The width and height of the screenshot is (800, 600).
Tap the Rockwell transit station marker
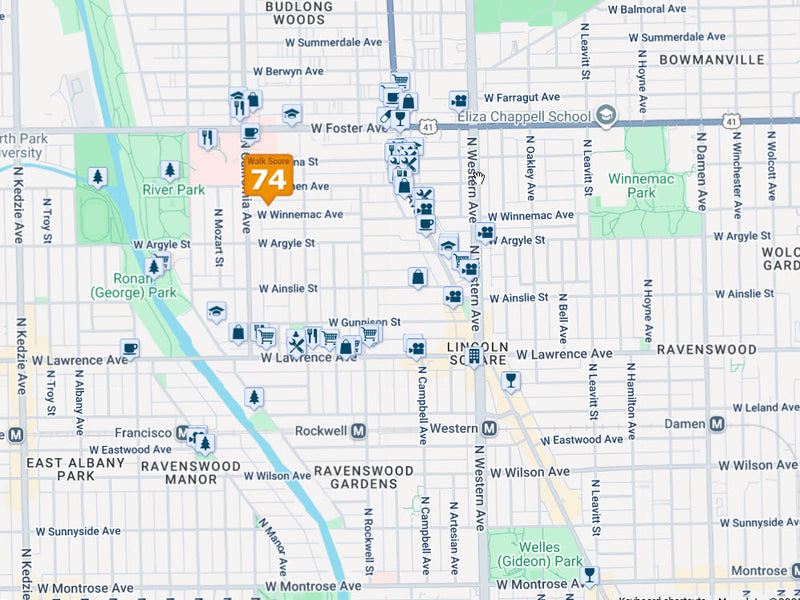pos(358,430)
